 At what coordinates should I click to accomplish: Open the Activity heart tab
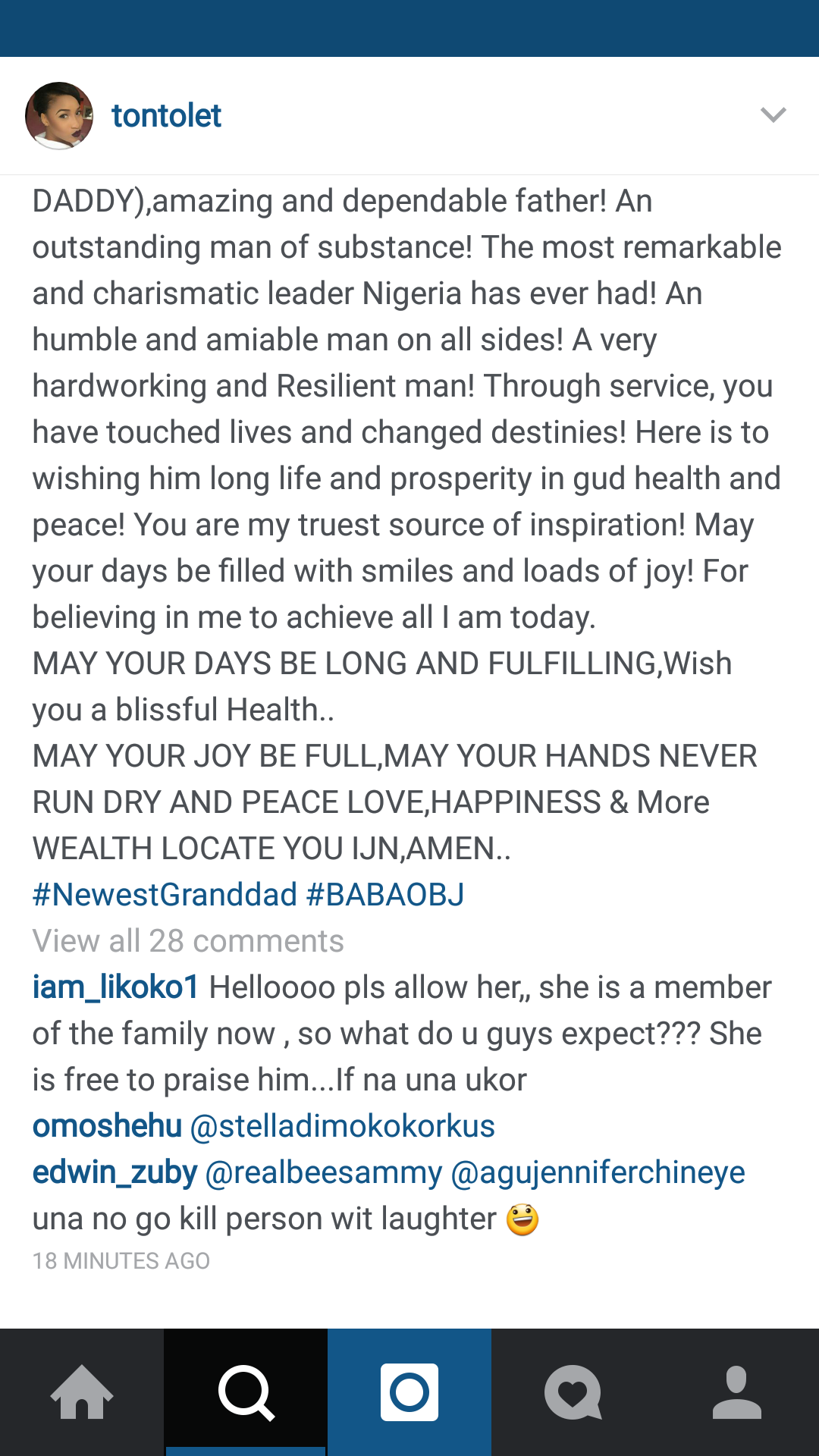(x=573, y=1392)
